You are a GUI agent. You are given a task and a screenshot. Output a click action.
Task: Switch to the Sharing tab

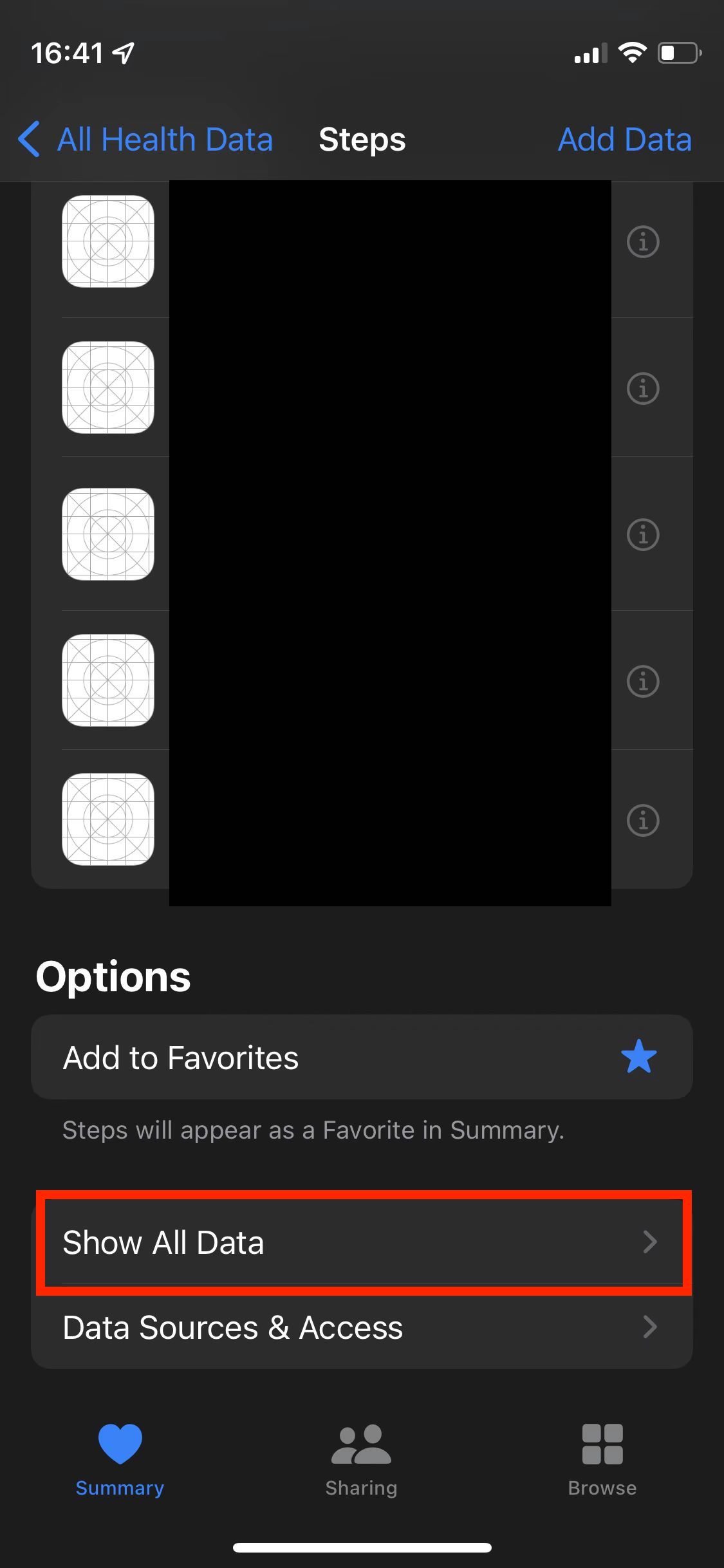[361, 1460]
